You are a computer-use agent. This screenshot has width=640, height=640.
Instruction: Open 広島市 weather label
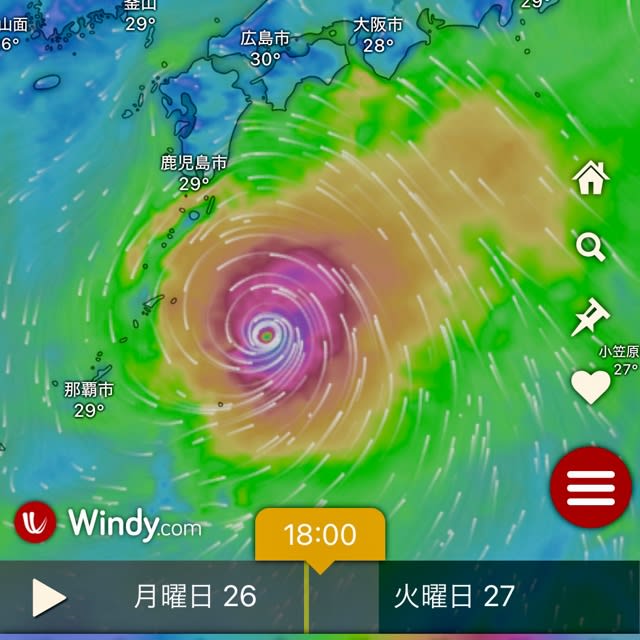tap(265, 48)
